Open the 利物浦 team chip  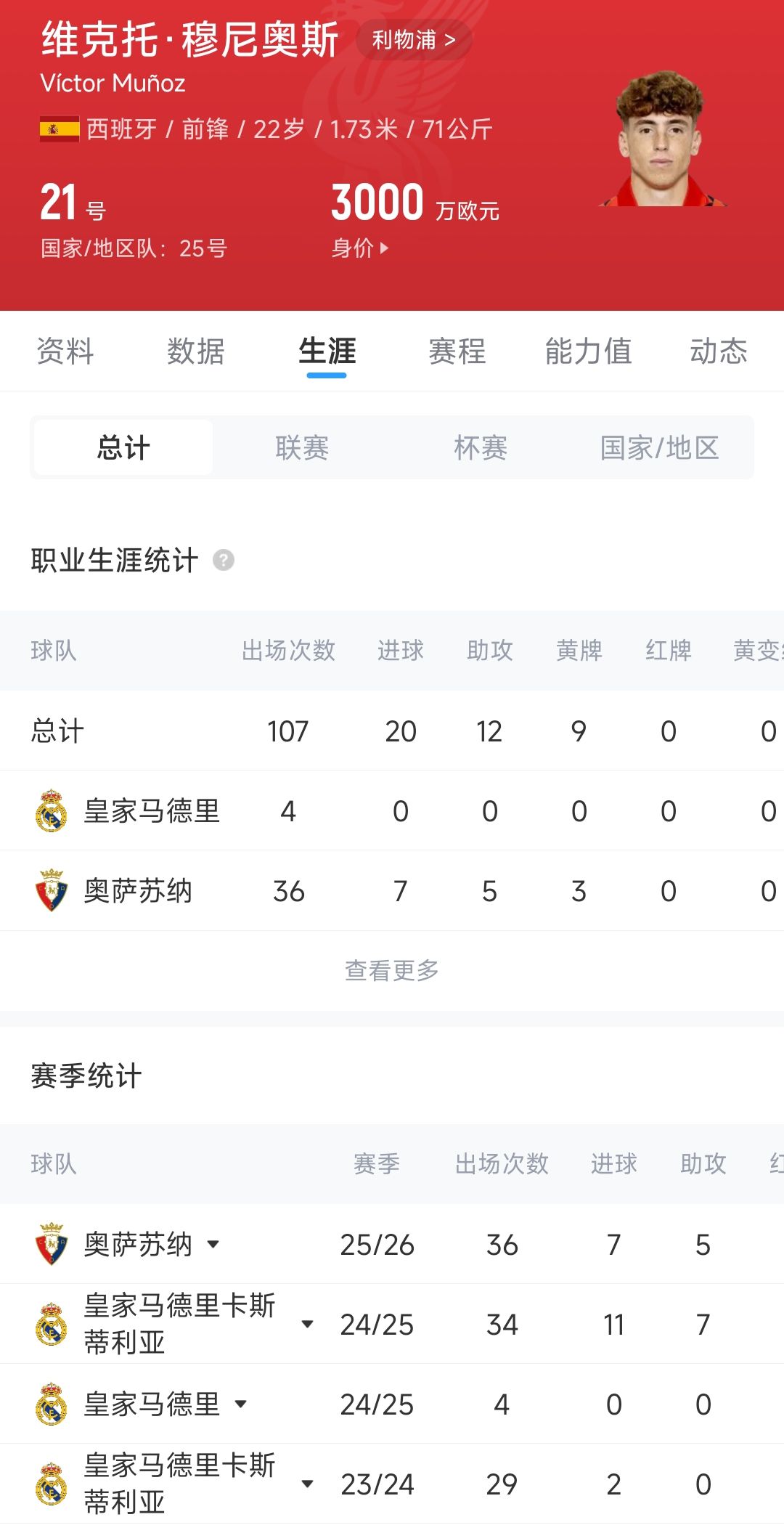(414, 39)
